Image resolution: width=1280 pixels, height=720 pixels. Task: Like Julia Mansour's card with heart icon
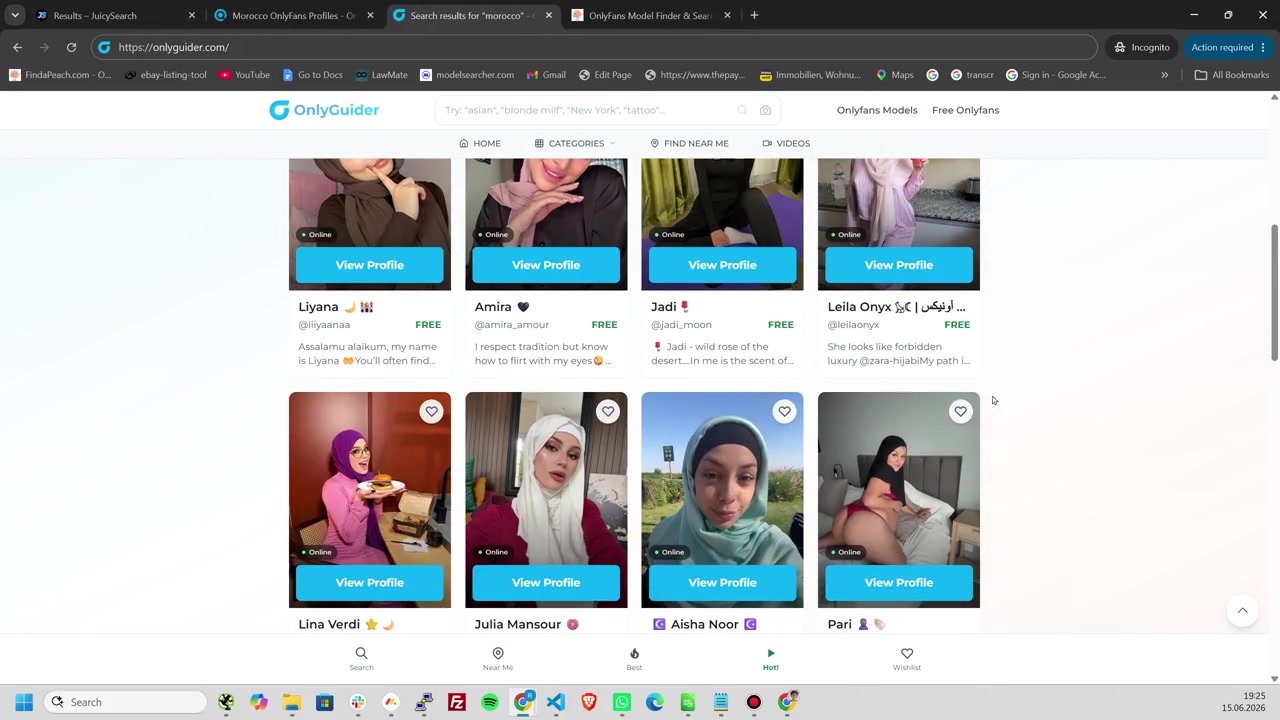click(608, 411)
